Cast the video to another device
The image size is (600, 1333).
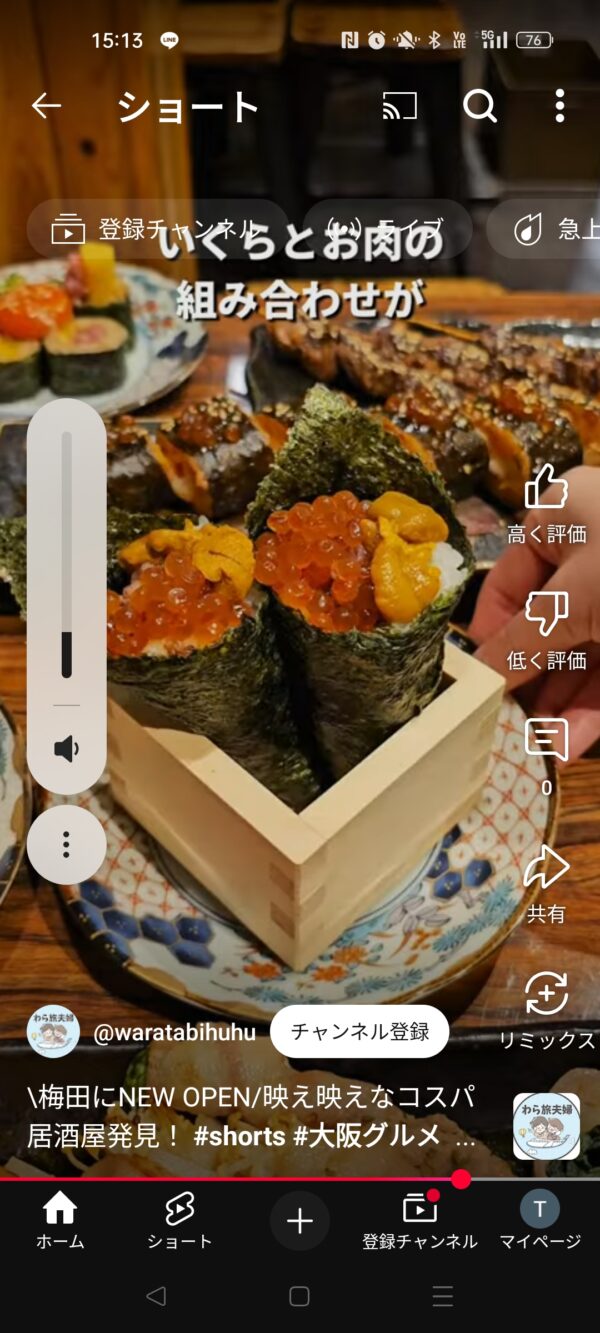(x=400, y=106)
